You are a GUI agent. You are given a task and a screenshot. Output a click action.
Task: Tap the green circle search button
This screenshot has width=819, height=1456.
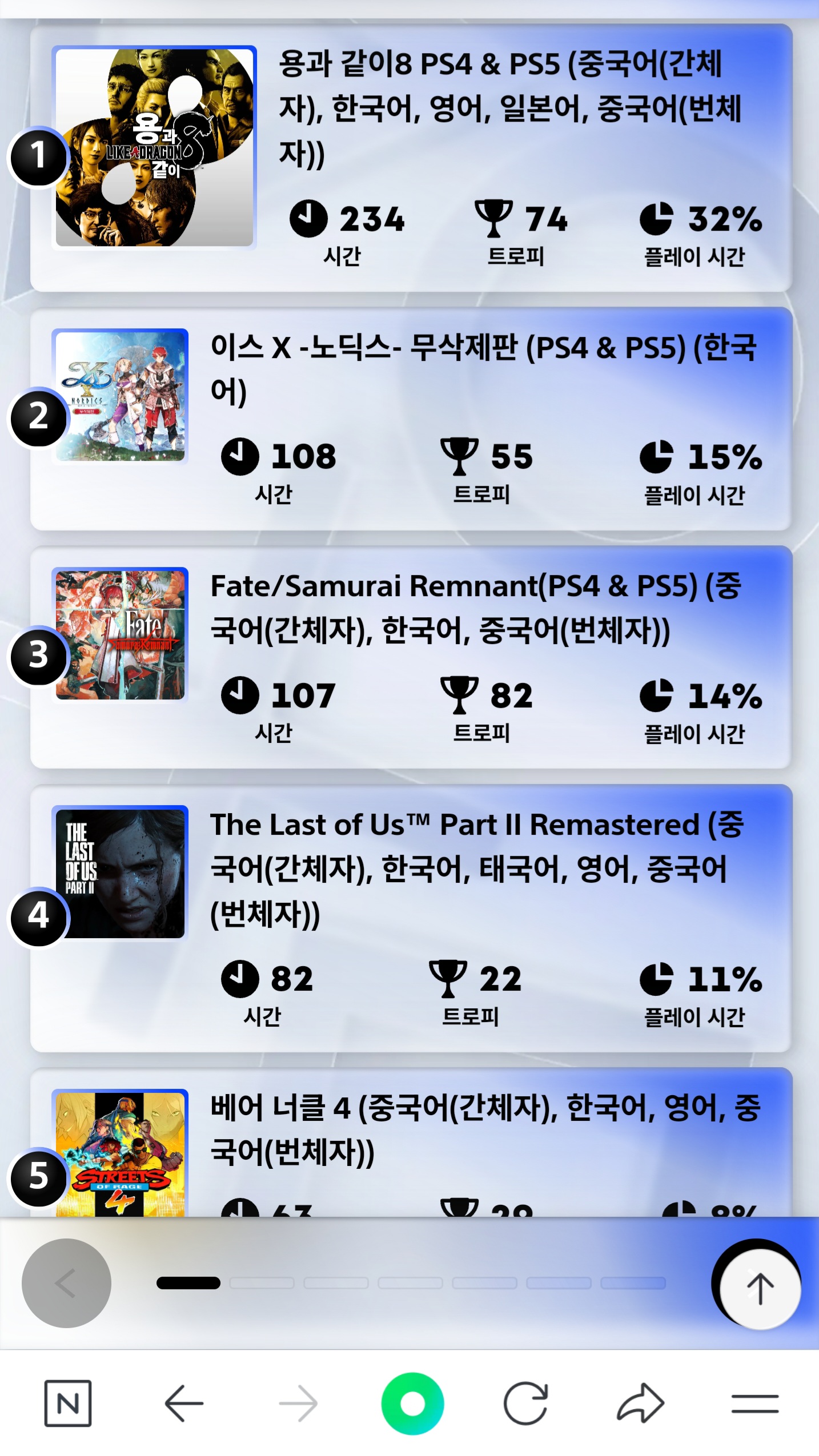coord(412,1403)
